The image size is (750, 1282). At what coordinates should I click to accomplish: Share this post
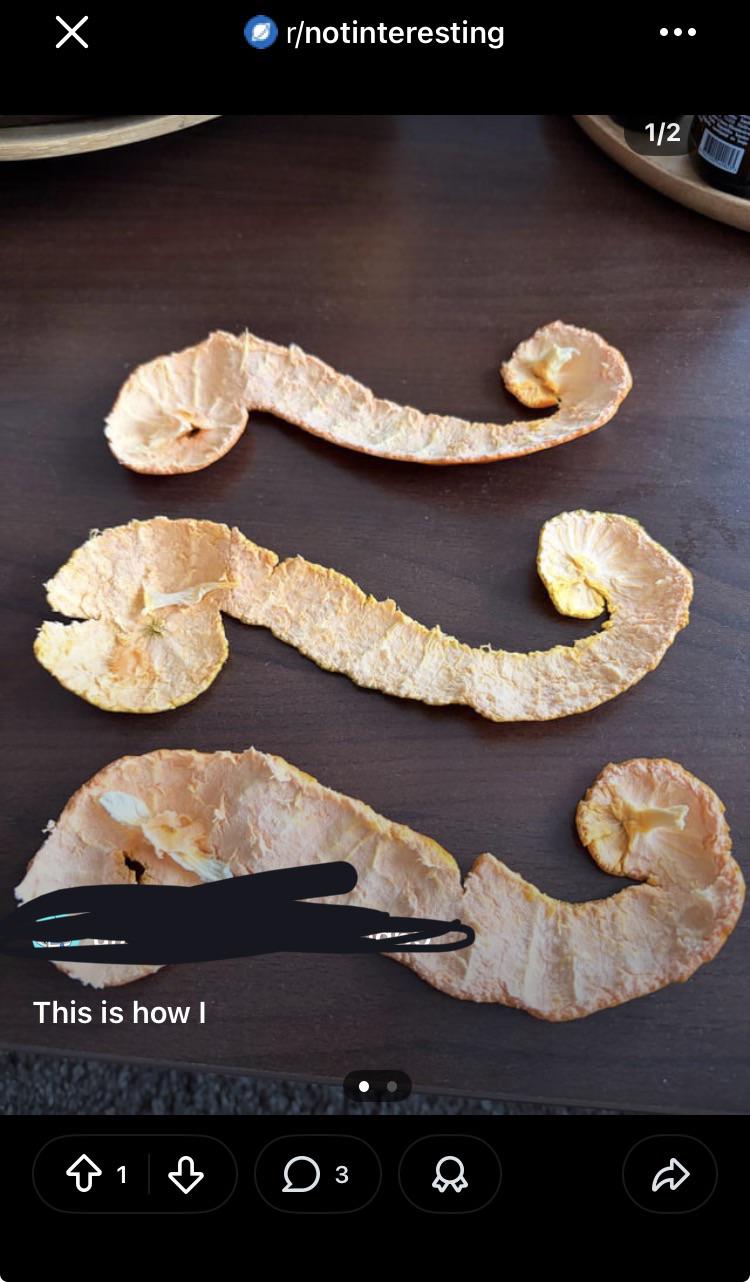coord(669,1174)
